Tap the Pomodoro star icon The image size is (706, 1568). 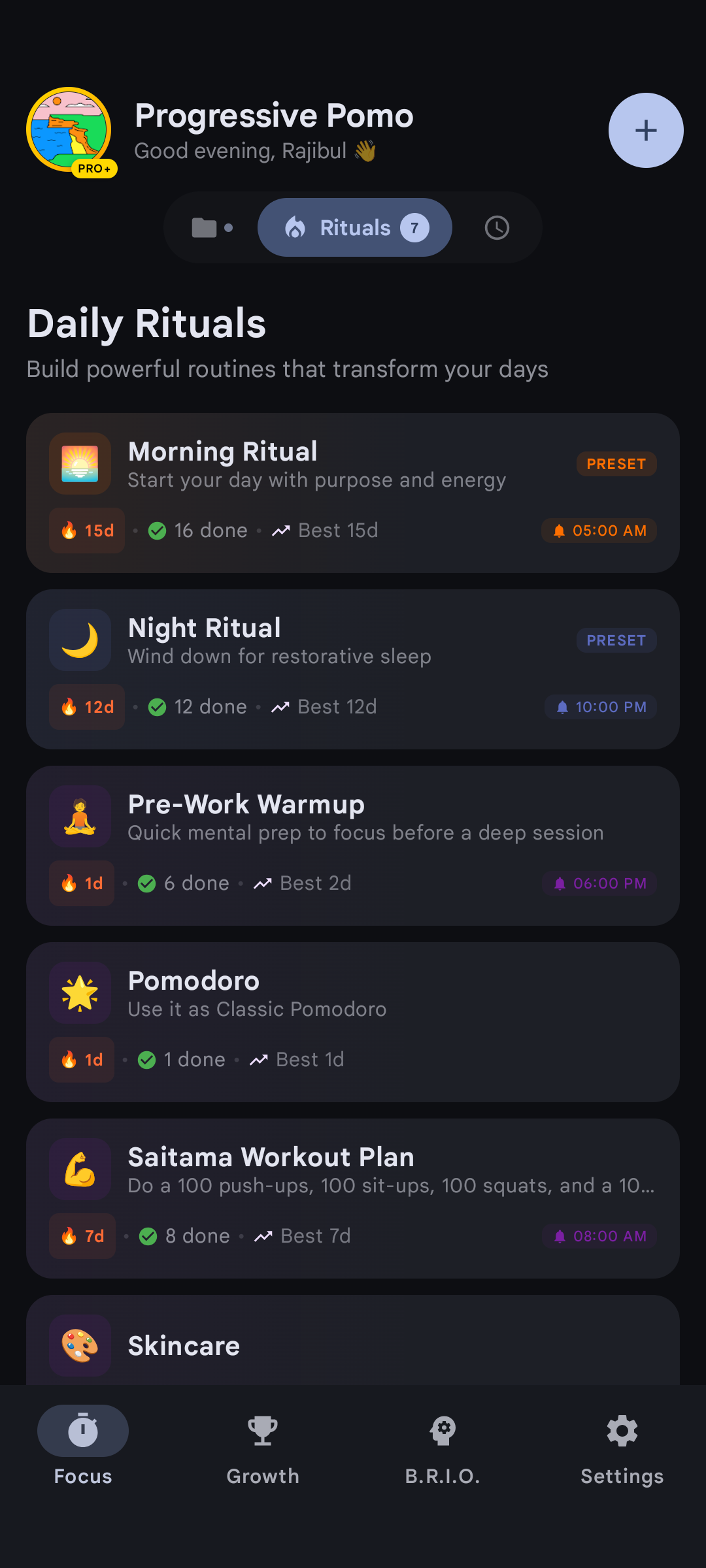[x=80, y=992]
